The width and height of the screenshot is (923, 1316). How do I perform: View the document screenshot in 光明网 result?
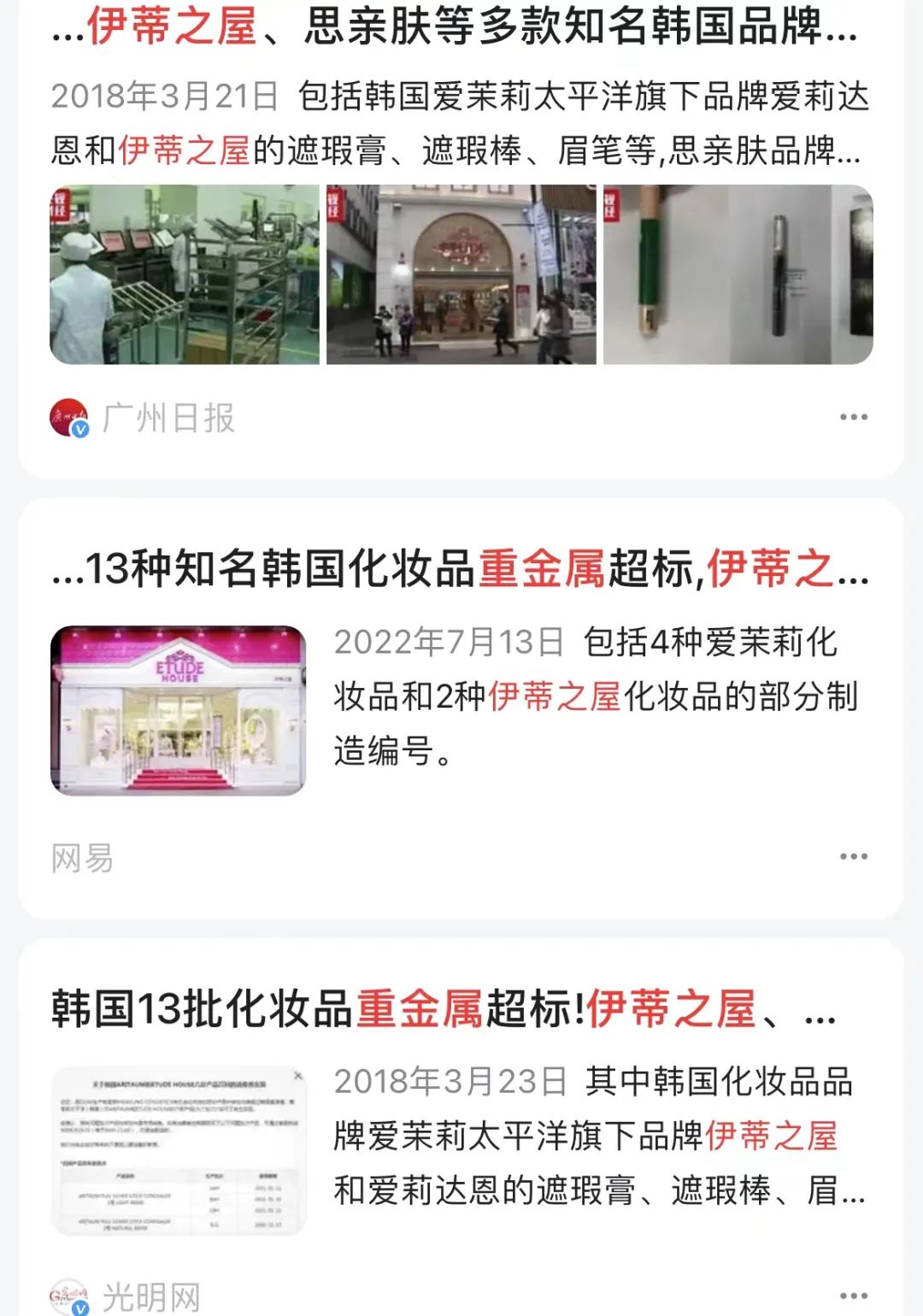178,1150
